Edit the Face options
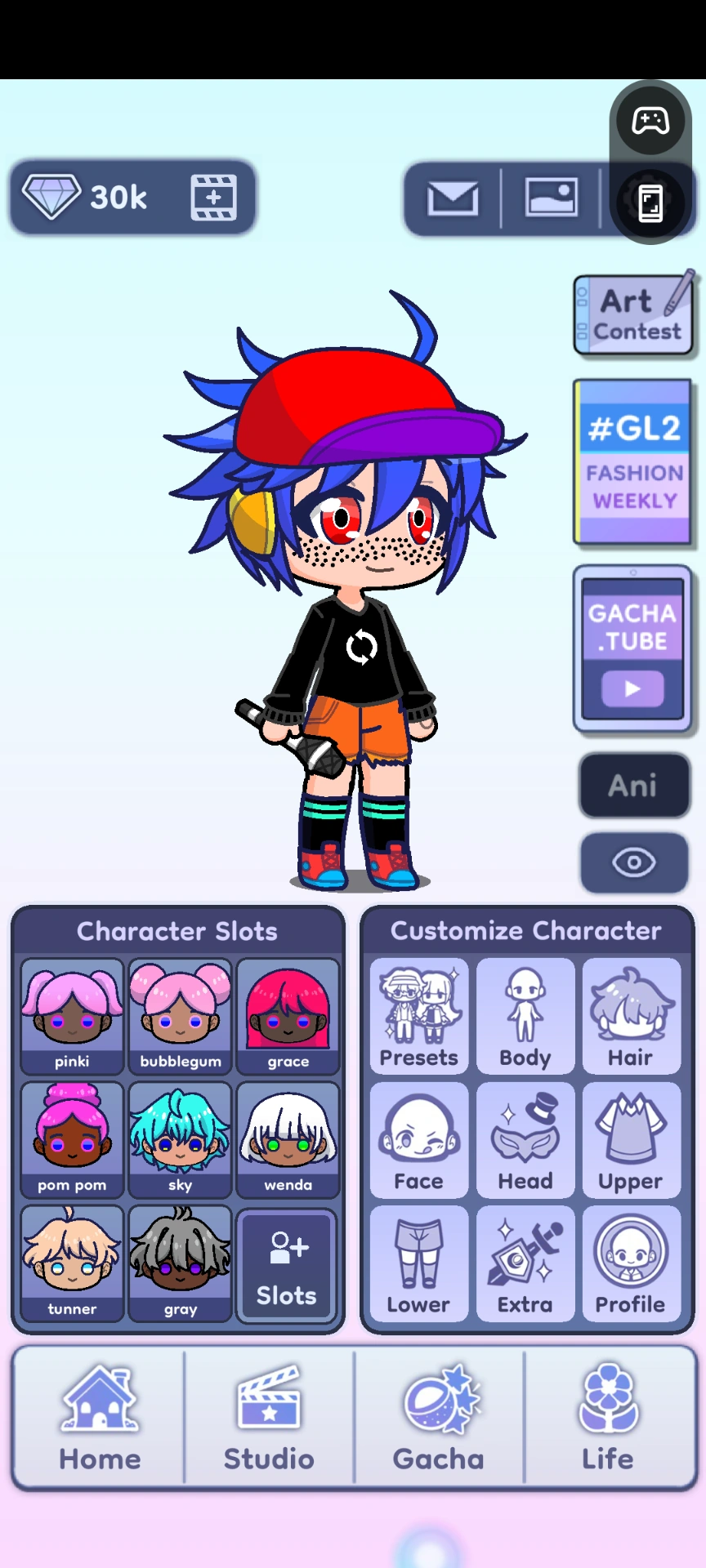The image size is (706, 1568). click(419, 1139)
